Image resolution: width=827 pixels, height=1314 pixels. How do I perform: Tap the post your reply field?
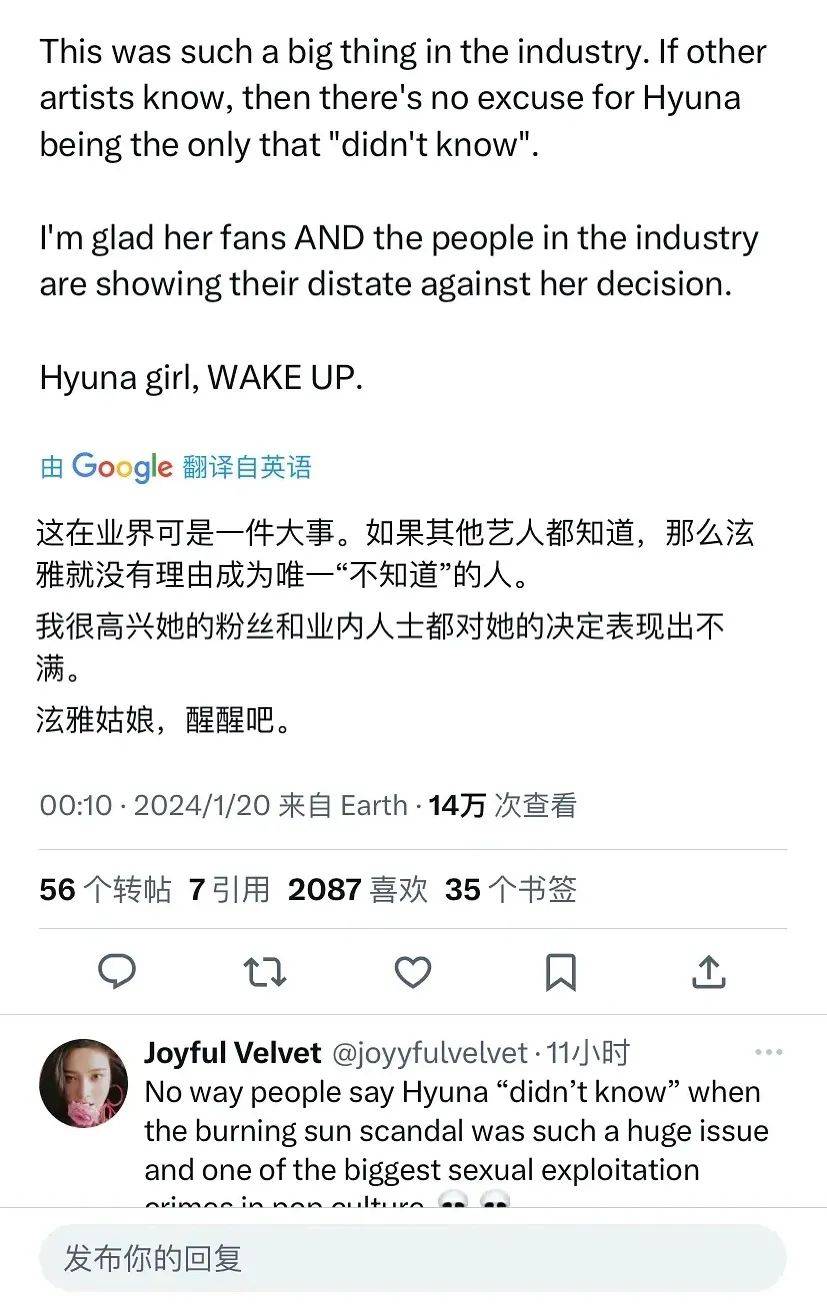tap(412, 1258)
